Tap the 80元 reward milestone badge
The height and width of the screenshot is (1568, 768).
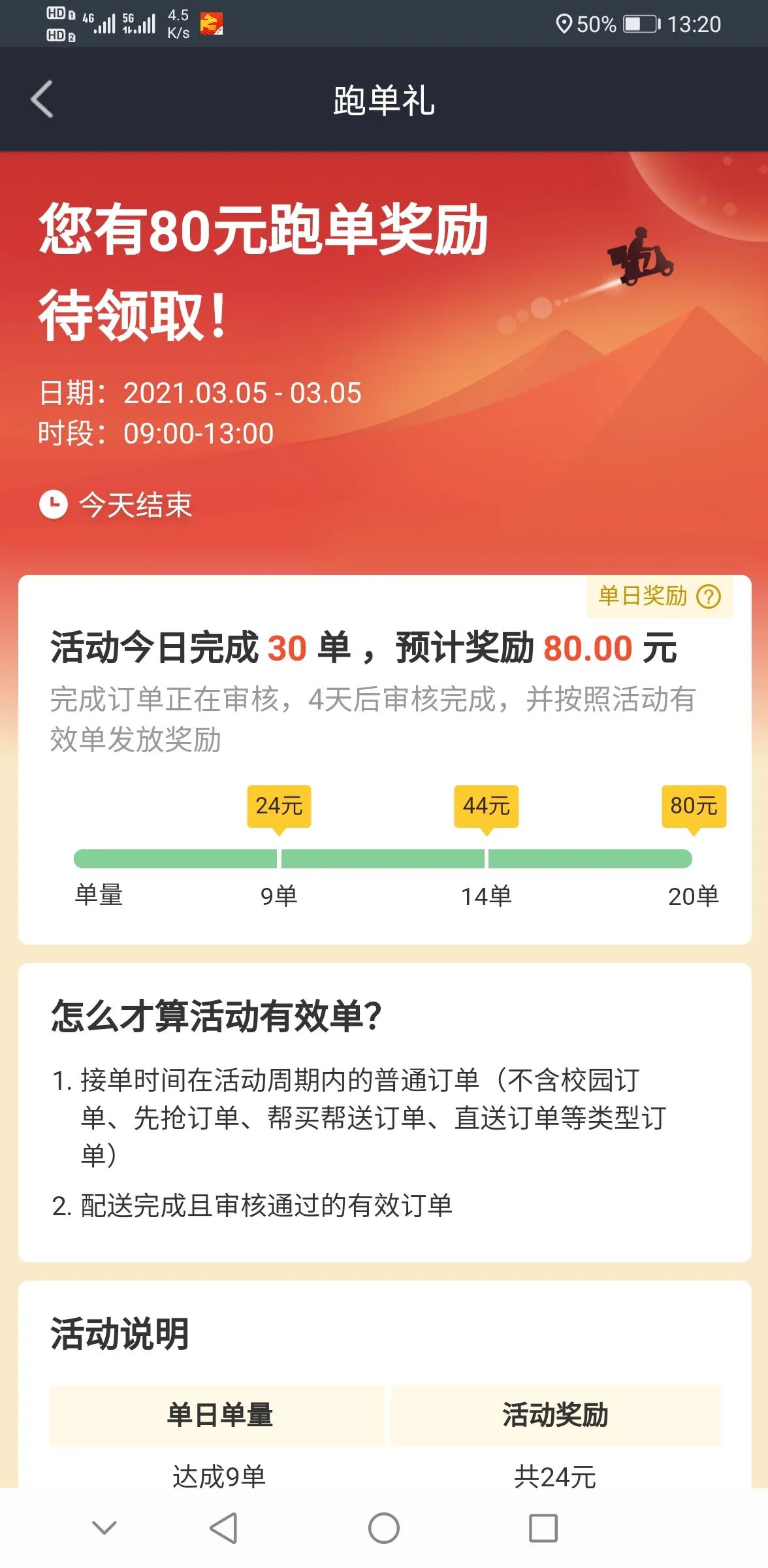694,808
